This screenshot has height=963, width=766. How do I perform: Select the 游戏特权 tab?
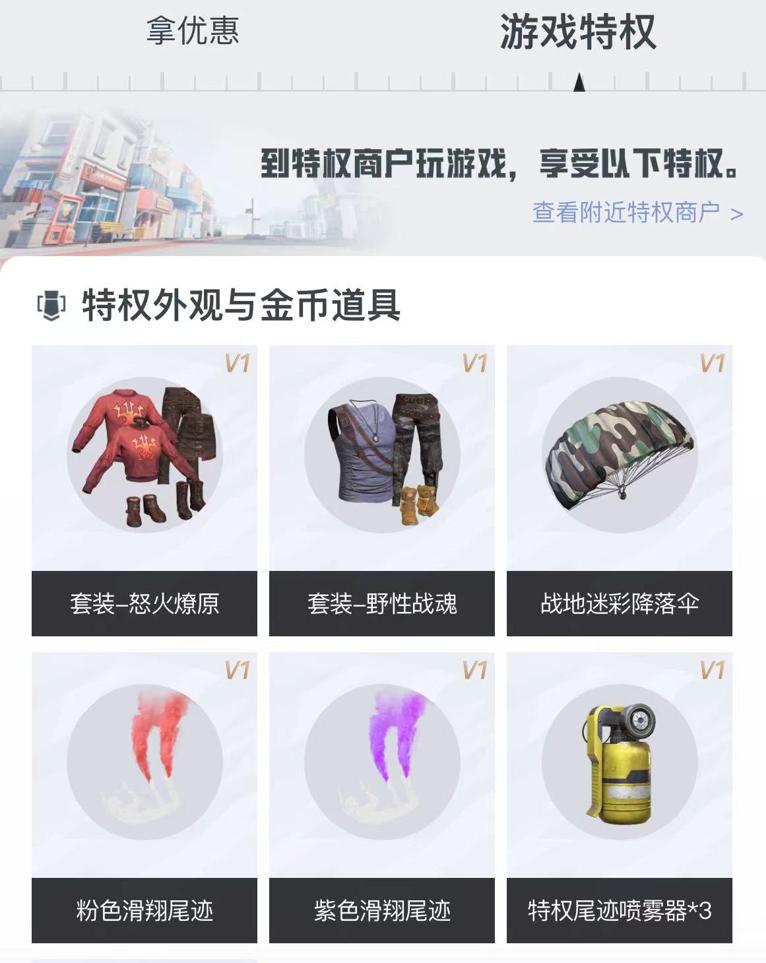point(578,31)
